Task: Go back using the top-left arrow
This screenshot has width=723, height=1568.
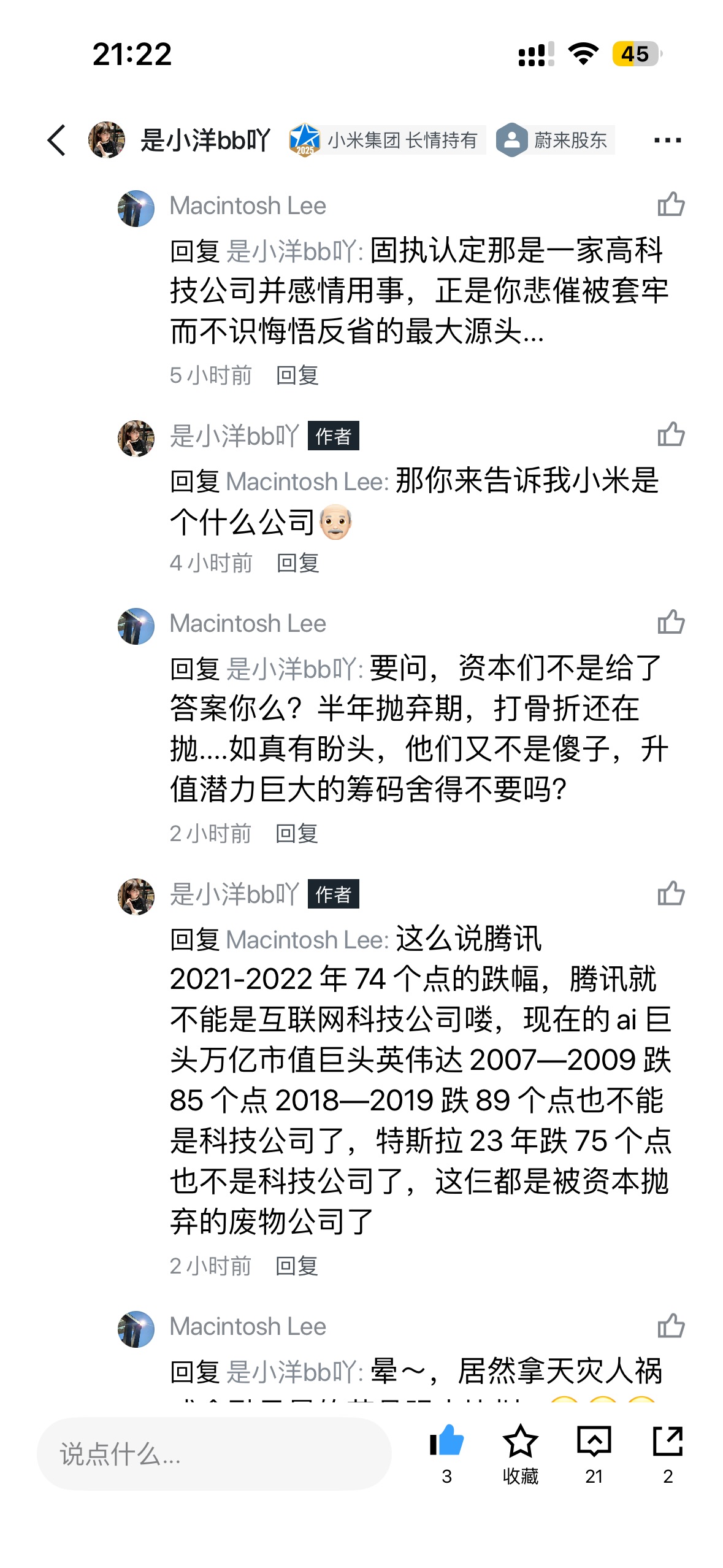Action: (x=56, y=140)
